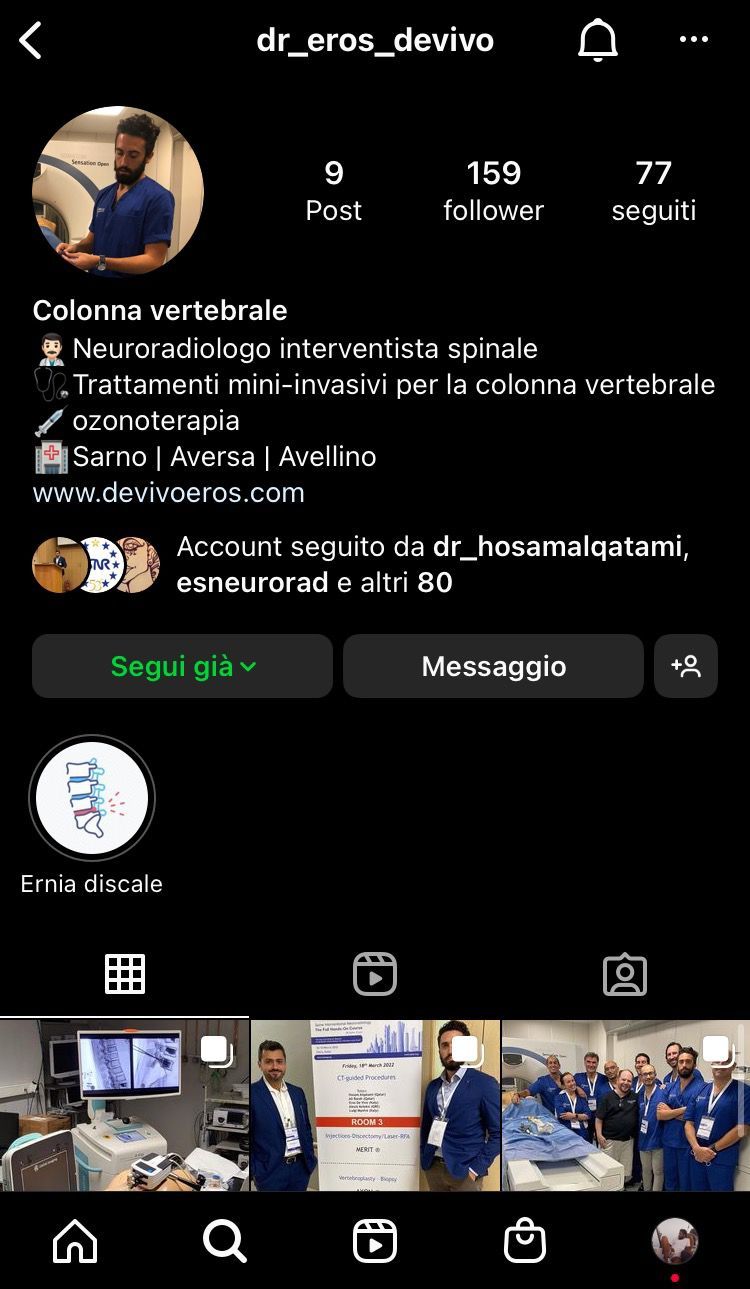Expand the 'Segui già' following options
This screenshot has width=750, height=1289.
[x=182, y=666]
